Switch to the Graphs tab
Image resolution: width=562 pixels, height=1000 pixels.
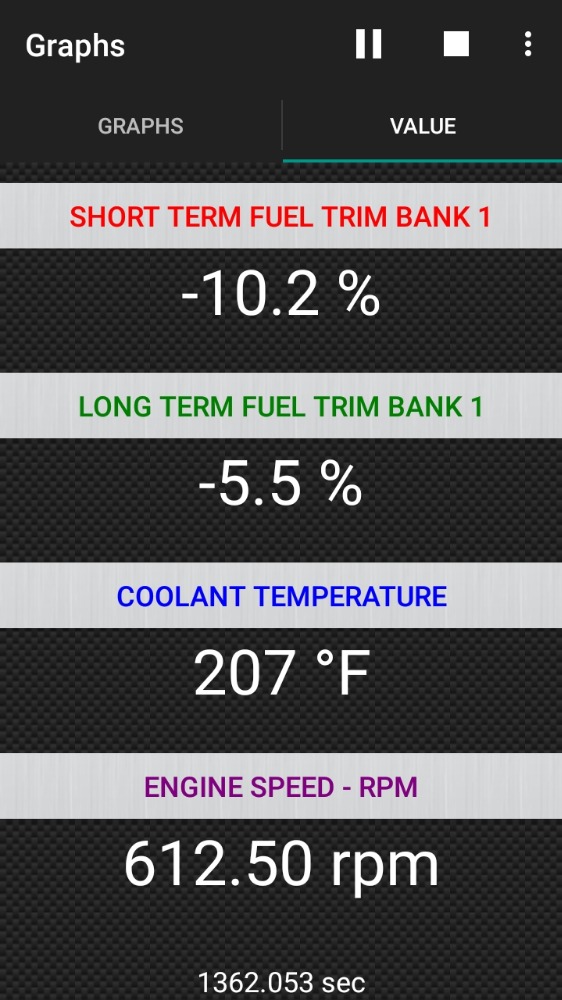(x=140, y=126)
